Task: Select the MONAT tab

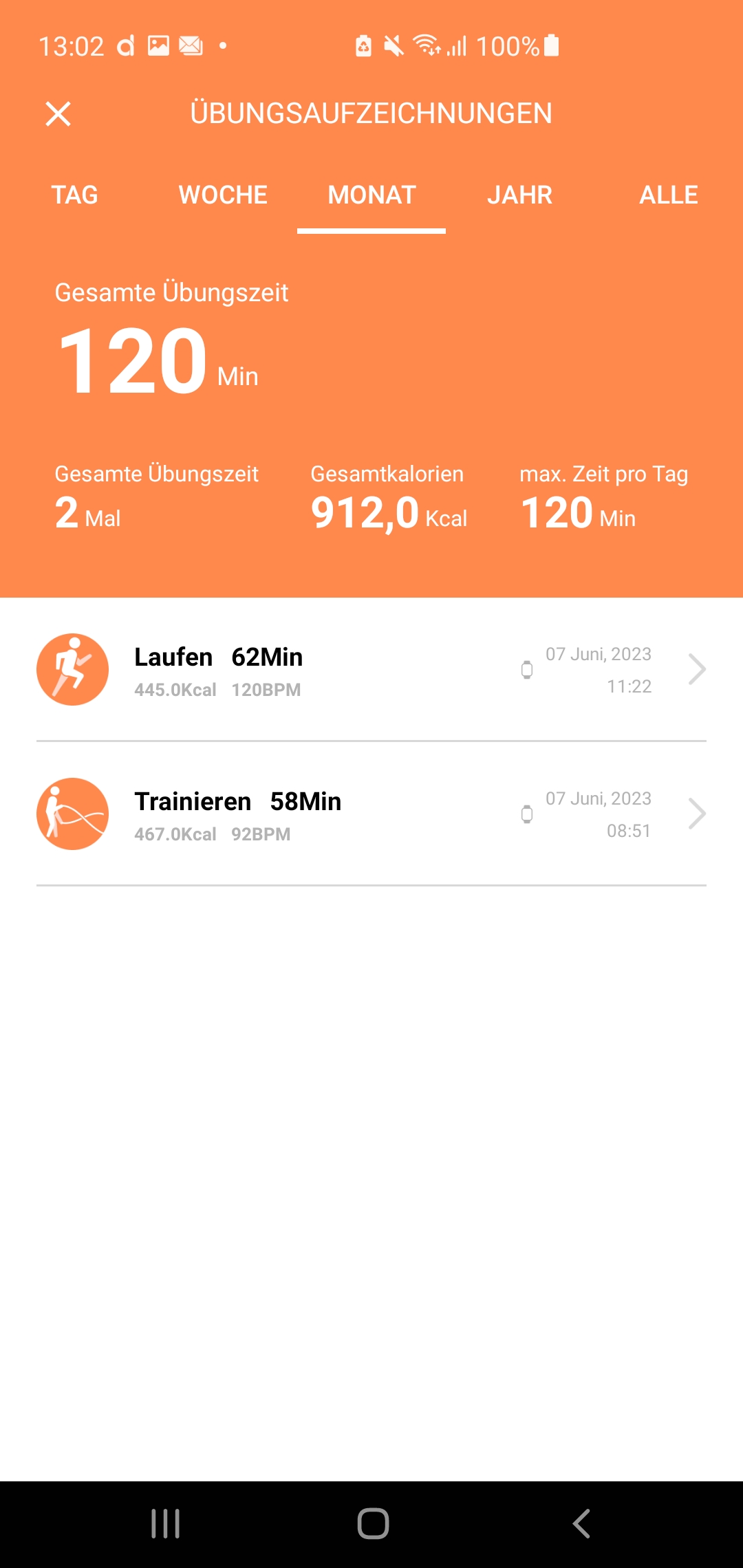Action: click(x=371, y=195)
